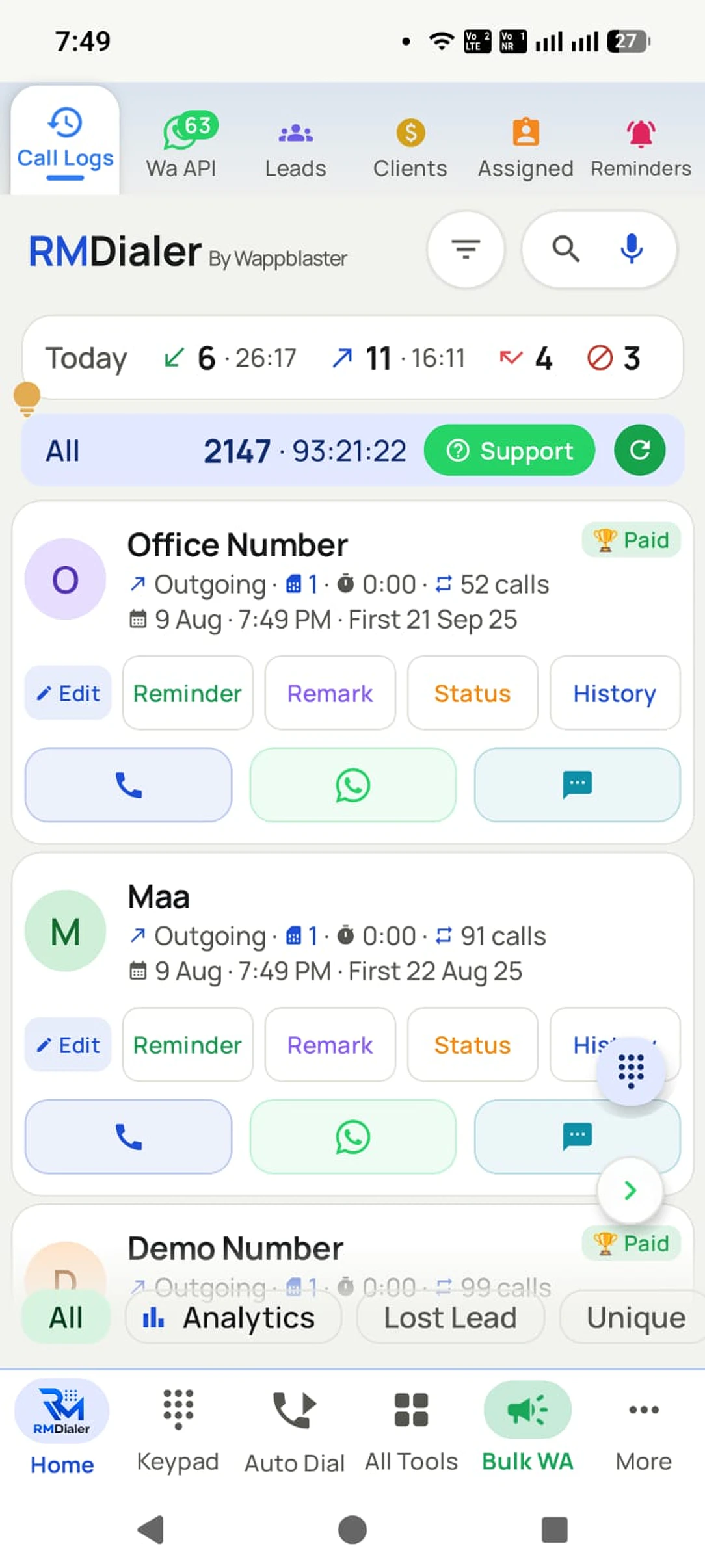Open the Support button
705x1568 pixels.
pos(509,450)
